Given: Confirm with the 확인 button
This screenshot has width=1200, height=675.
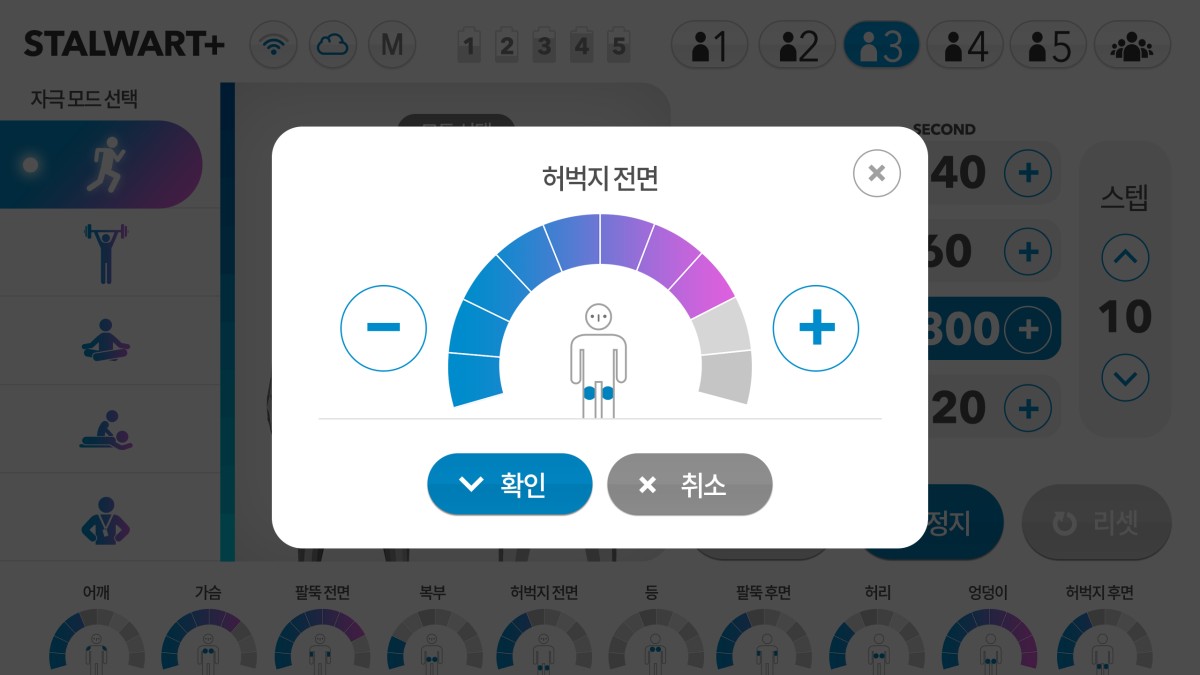Looking at the screenshot, I should coord(510,485).
